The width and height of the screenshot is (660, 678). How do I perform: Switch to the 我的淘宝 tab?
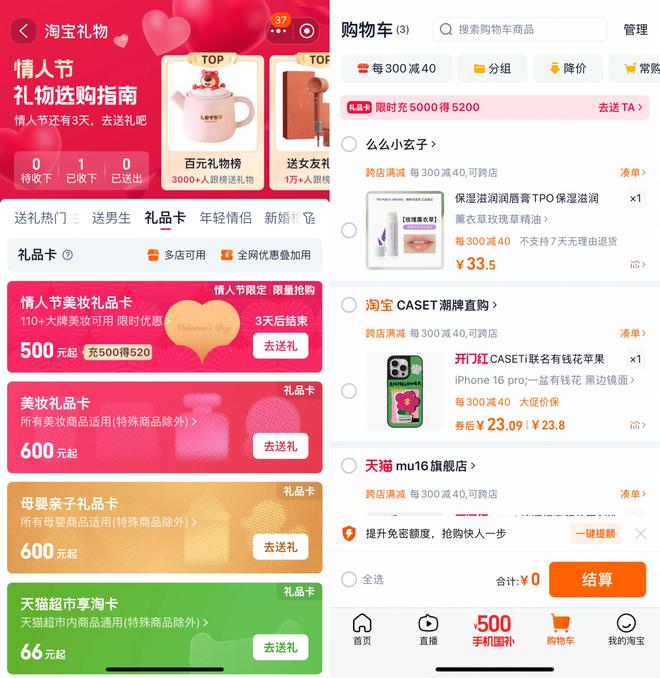[x=626, y=630]
